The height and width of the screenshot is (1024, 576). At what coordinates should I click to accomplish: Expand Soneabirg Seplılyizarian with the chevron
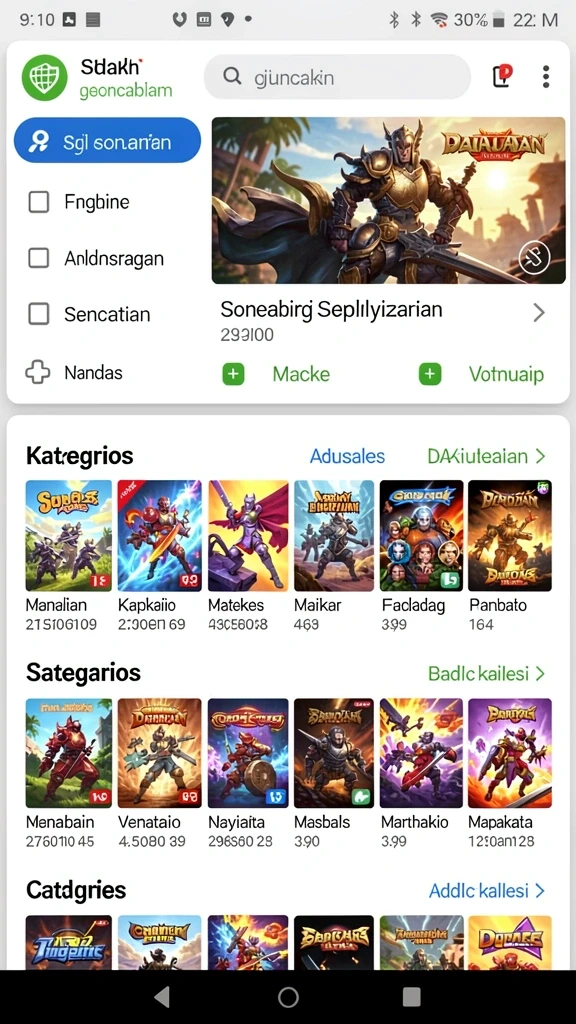pos(539,313)
